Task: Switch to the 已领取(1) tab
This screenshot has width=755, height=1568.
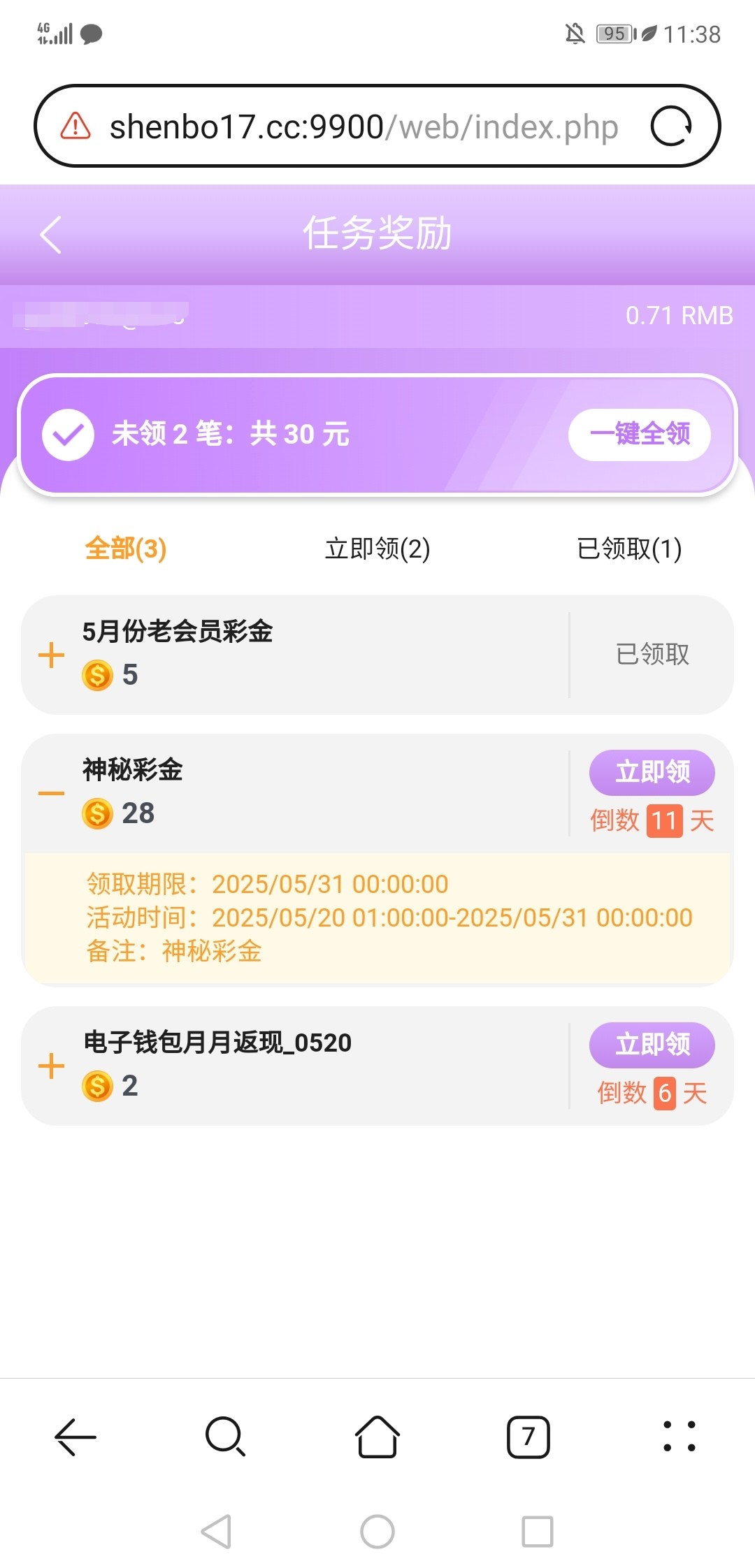Action: point(629,549)
